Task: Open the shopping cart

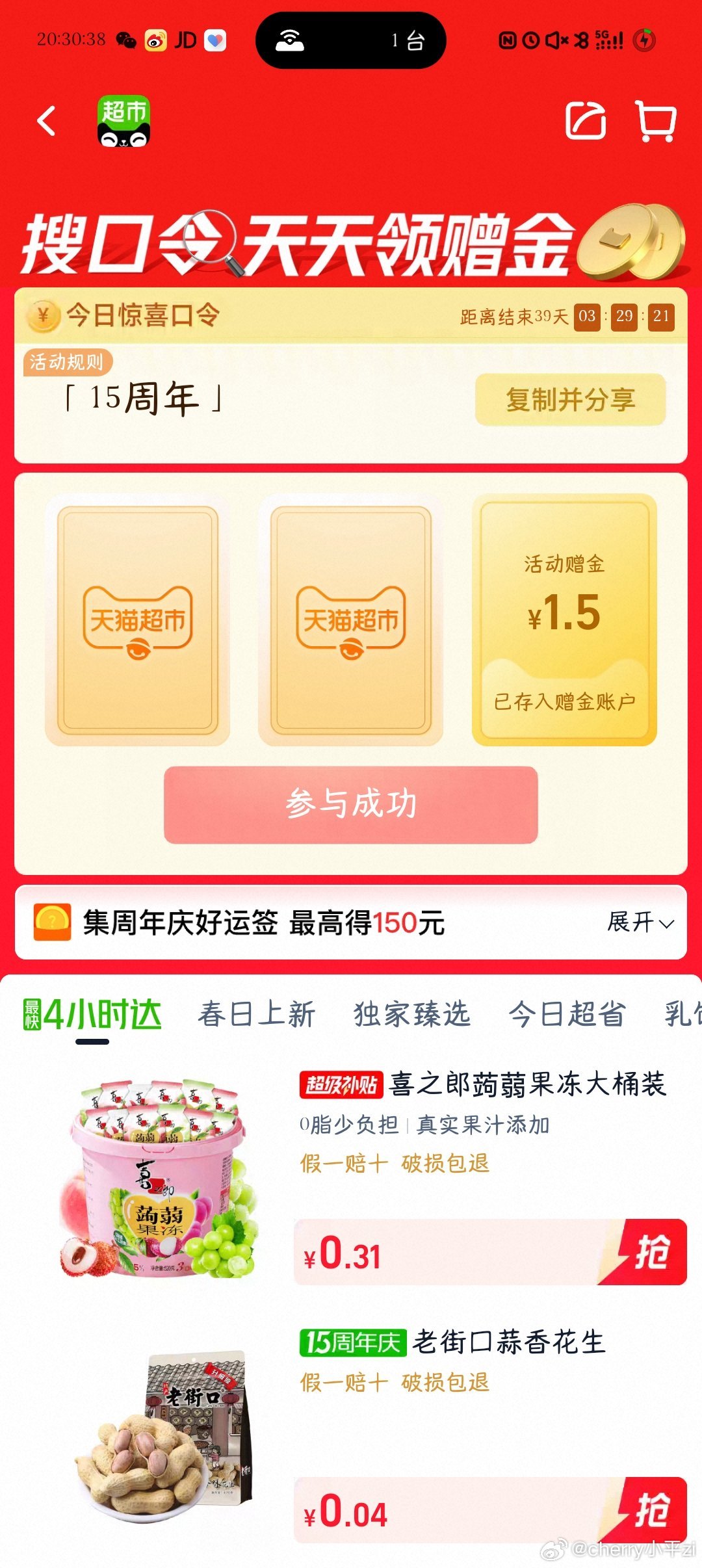Action: (655, 121)
